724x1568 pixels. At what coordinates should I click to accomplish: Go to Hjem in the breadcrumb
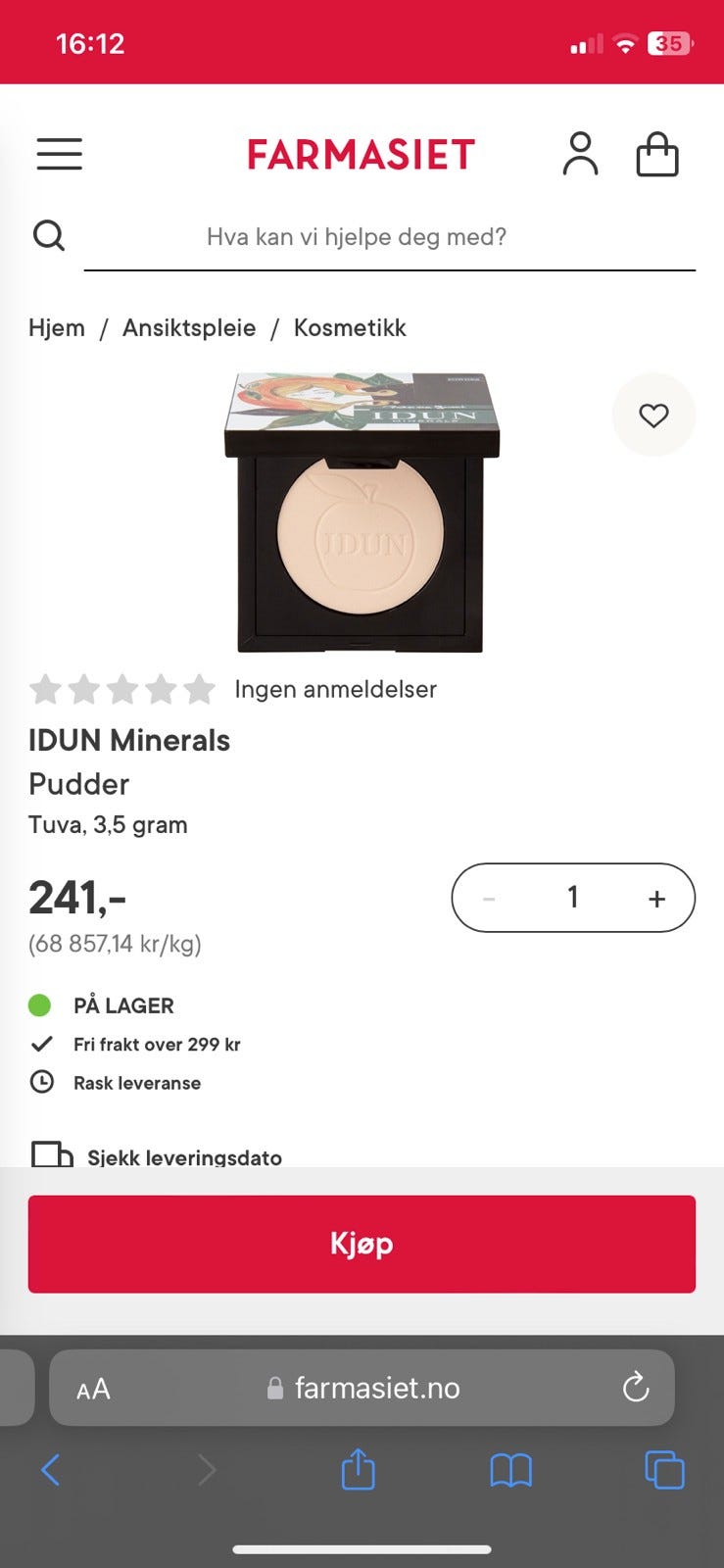click(57, 328)
